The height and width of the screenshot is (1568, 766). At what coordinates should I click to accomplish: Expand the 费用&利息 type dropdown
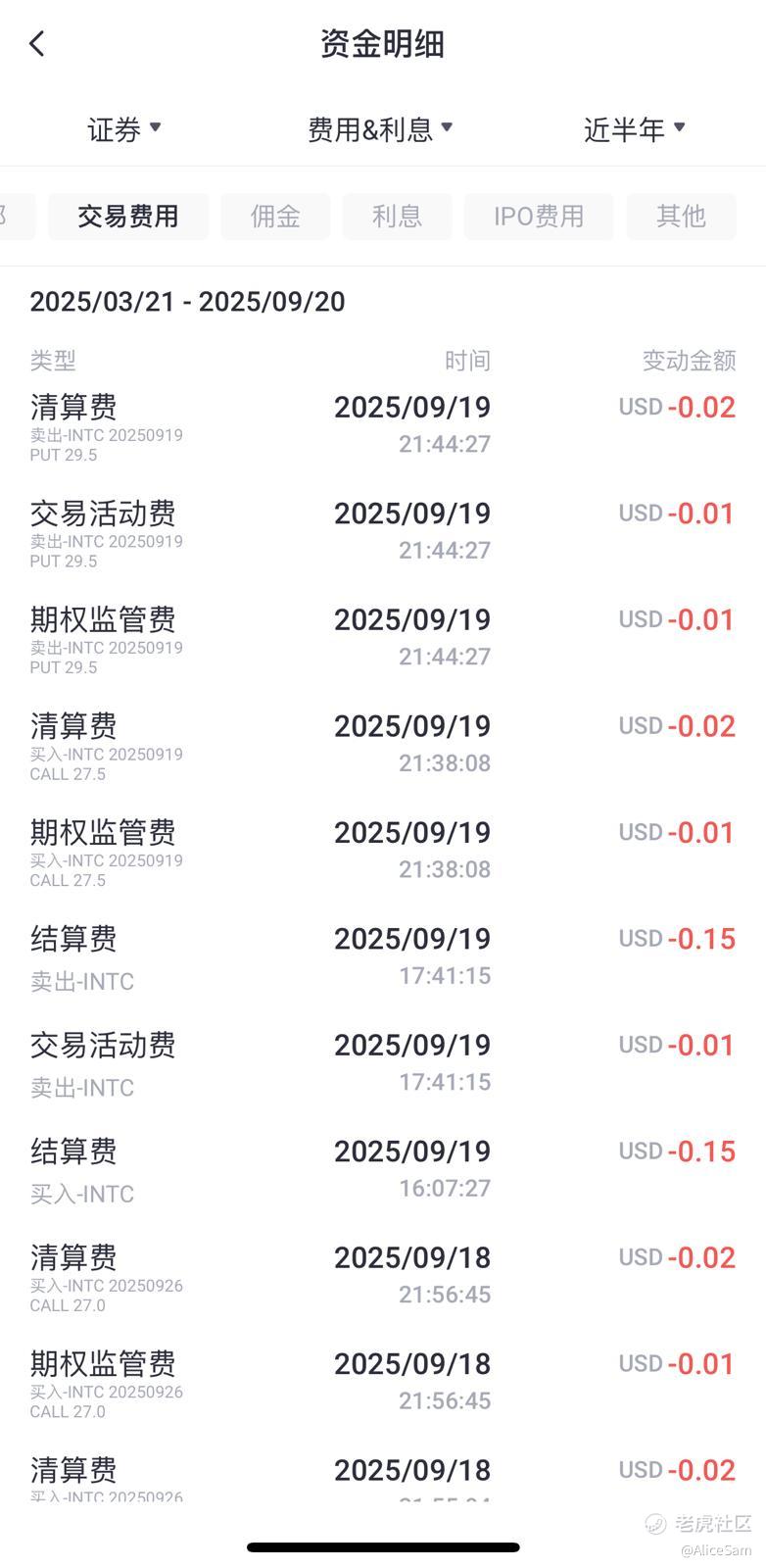[x=380, y=129]
